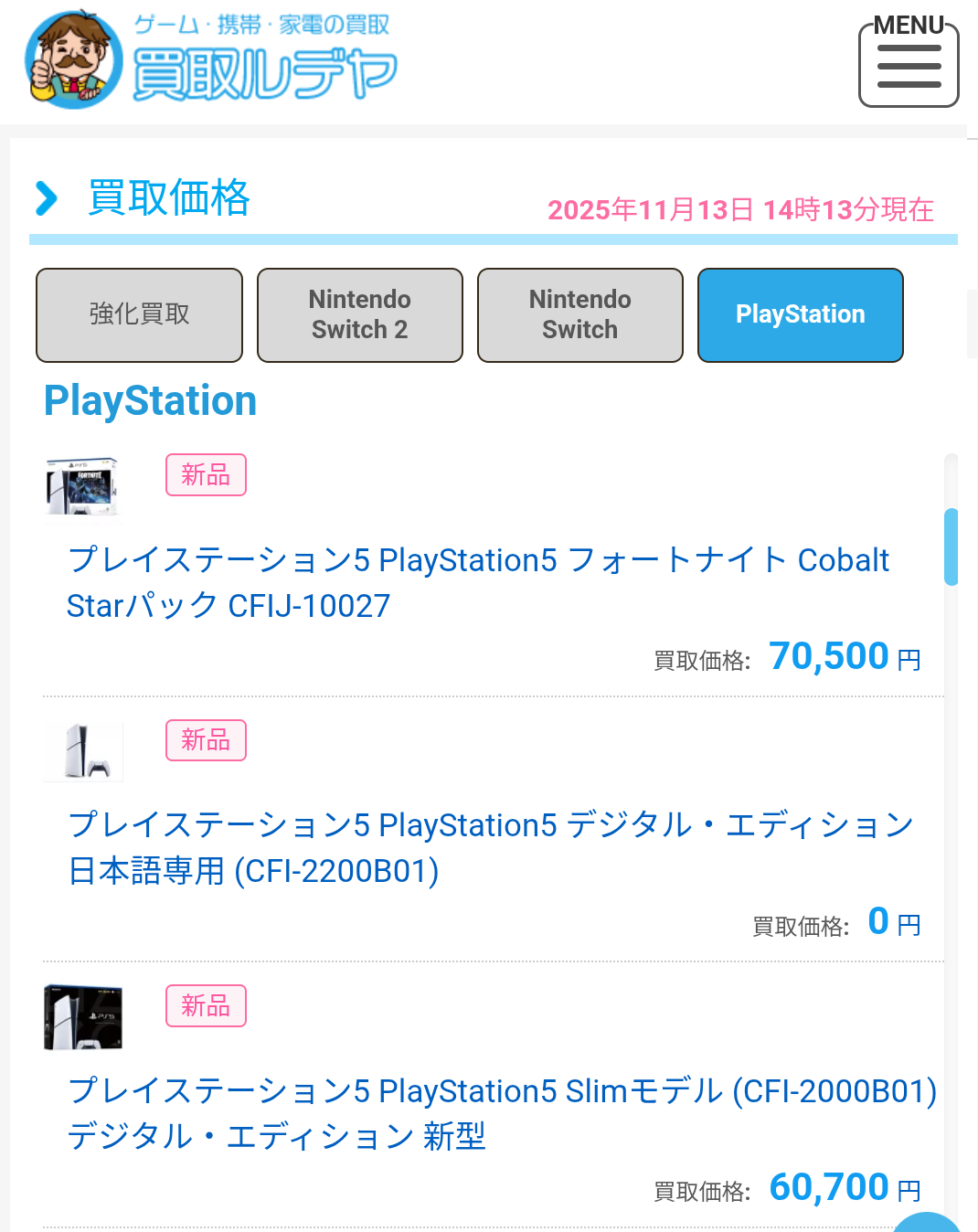Select the Nintendo Switch 2 tab
This screenshot has width=978, height=1232.
[x=360, y=315]
